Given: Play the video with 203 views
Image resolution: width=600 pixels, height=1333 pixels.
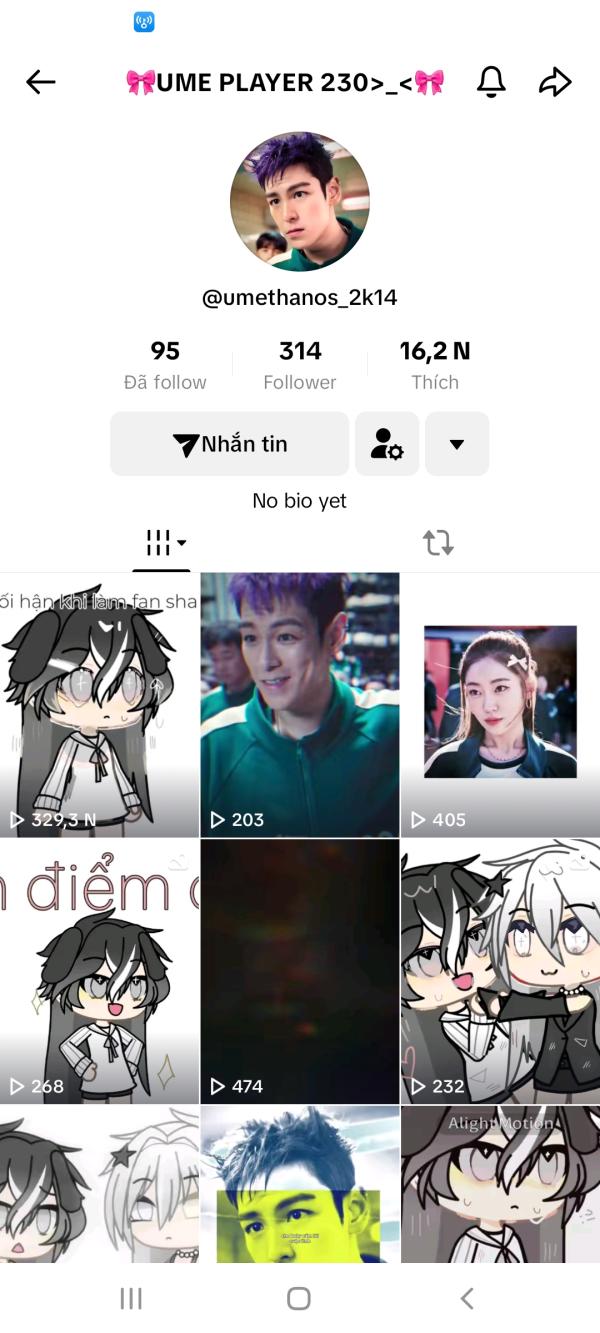Looking at the screenshot, I should point(300,705).
